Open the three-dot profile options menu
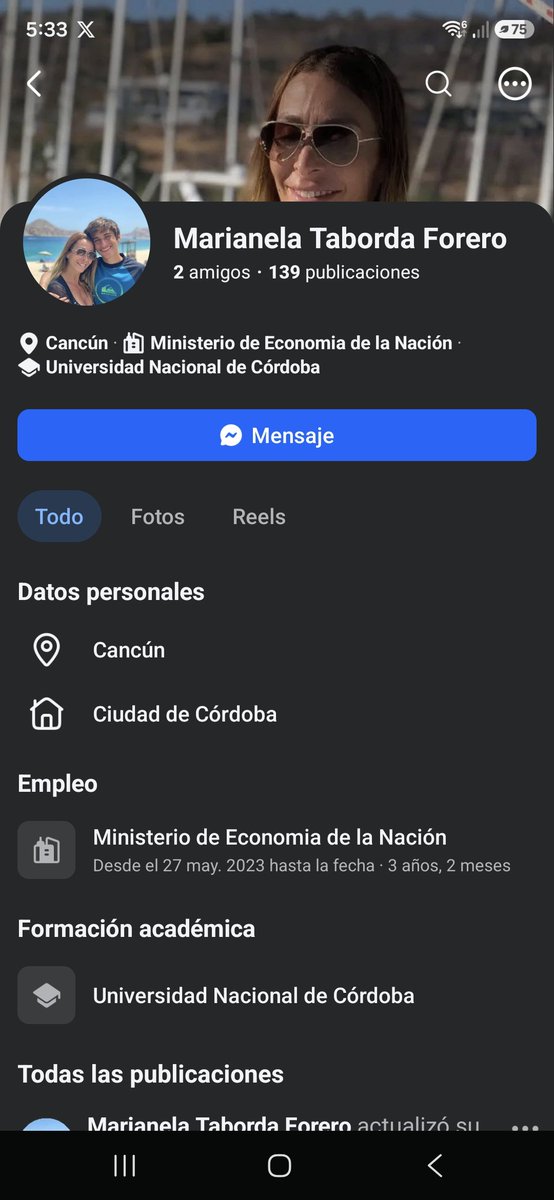Viewport: 554px width, 1200px height. point(515,84)
